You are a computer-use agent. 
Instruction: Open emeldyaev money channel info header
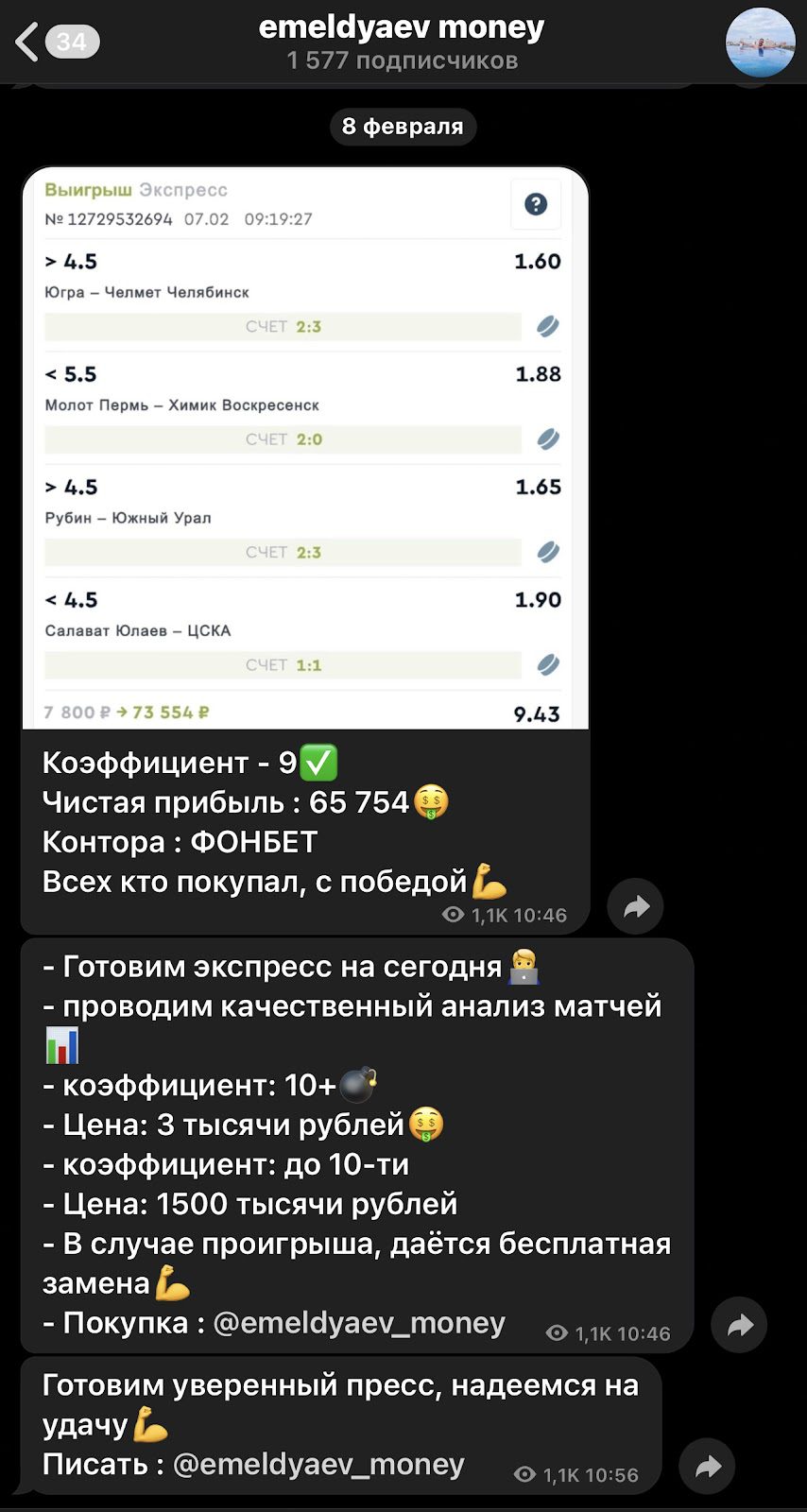[x=402, y=43]
